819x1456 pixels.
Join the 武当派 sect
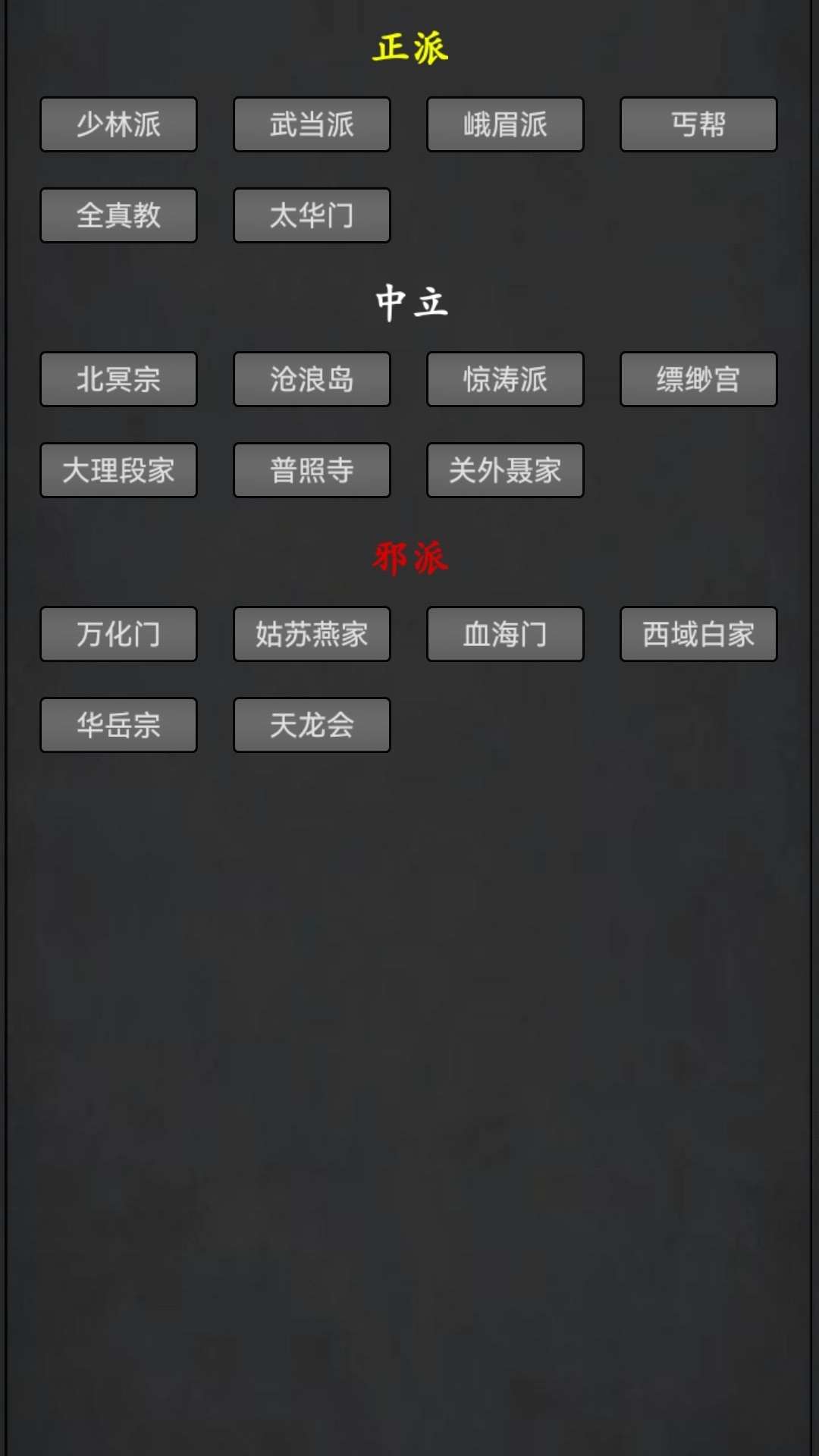tap(312, 124)
